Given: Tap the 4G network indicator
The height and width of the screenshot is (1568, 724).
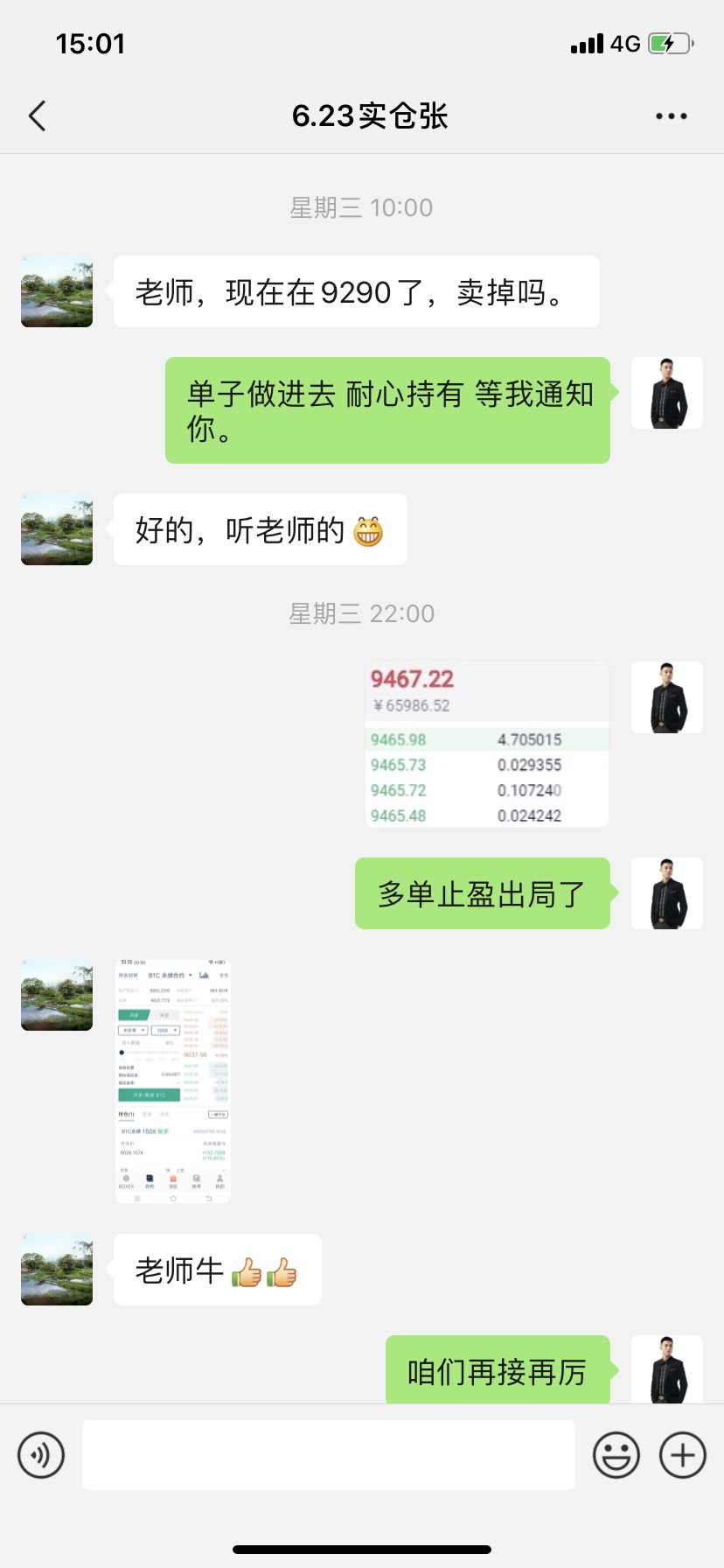Looking at the screenshot, I should point(623,42).
